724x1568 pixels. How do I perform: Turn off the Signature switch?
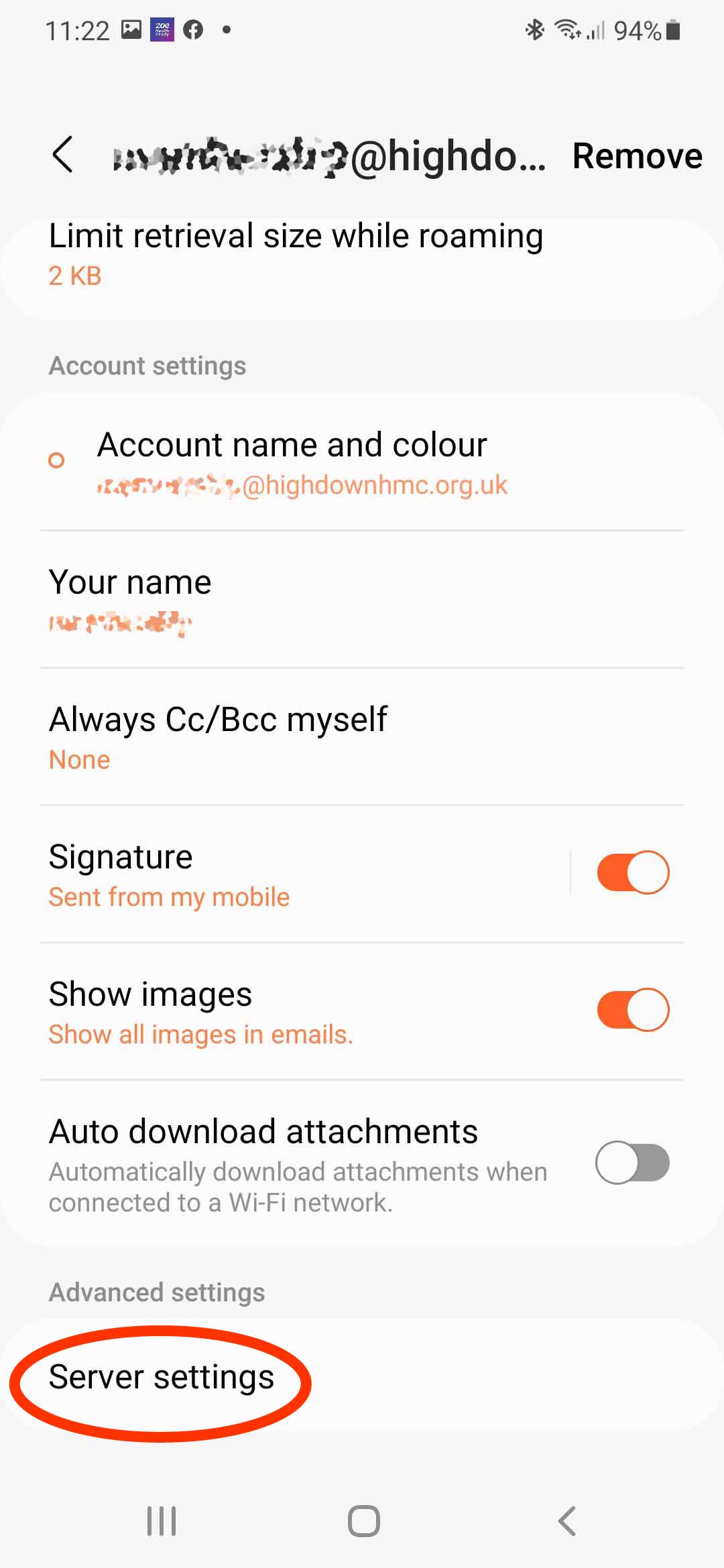coord(633,872)
